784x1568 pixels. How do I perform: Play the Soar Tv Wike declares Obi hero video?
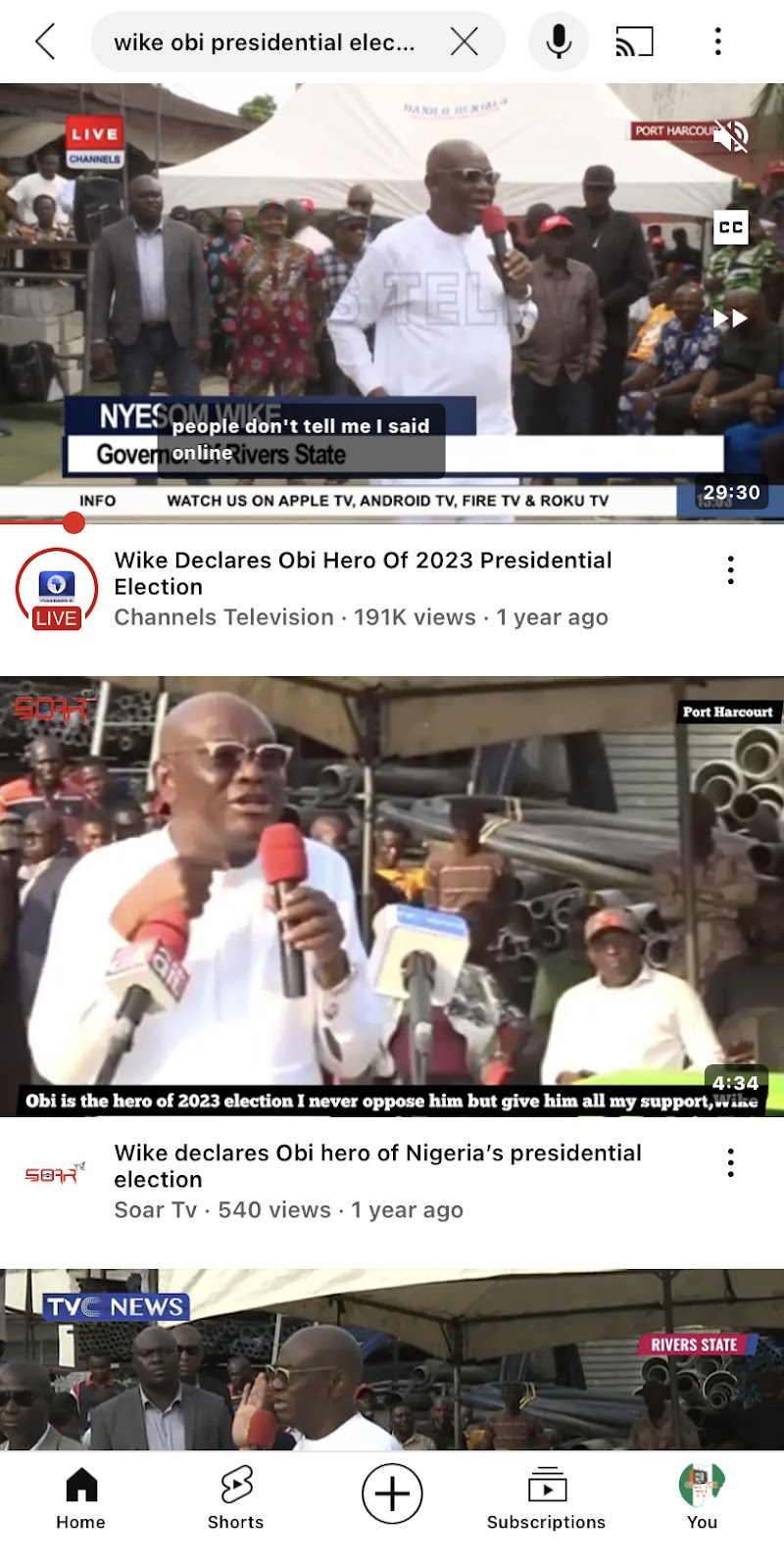pos(392,897)
